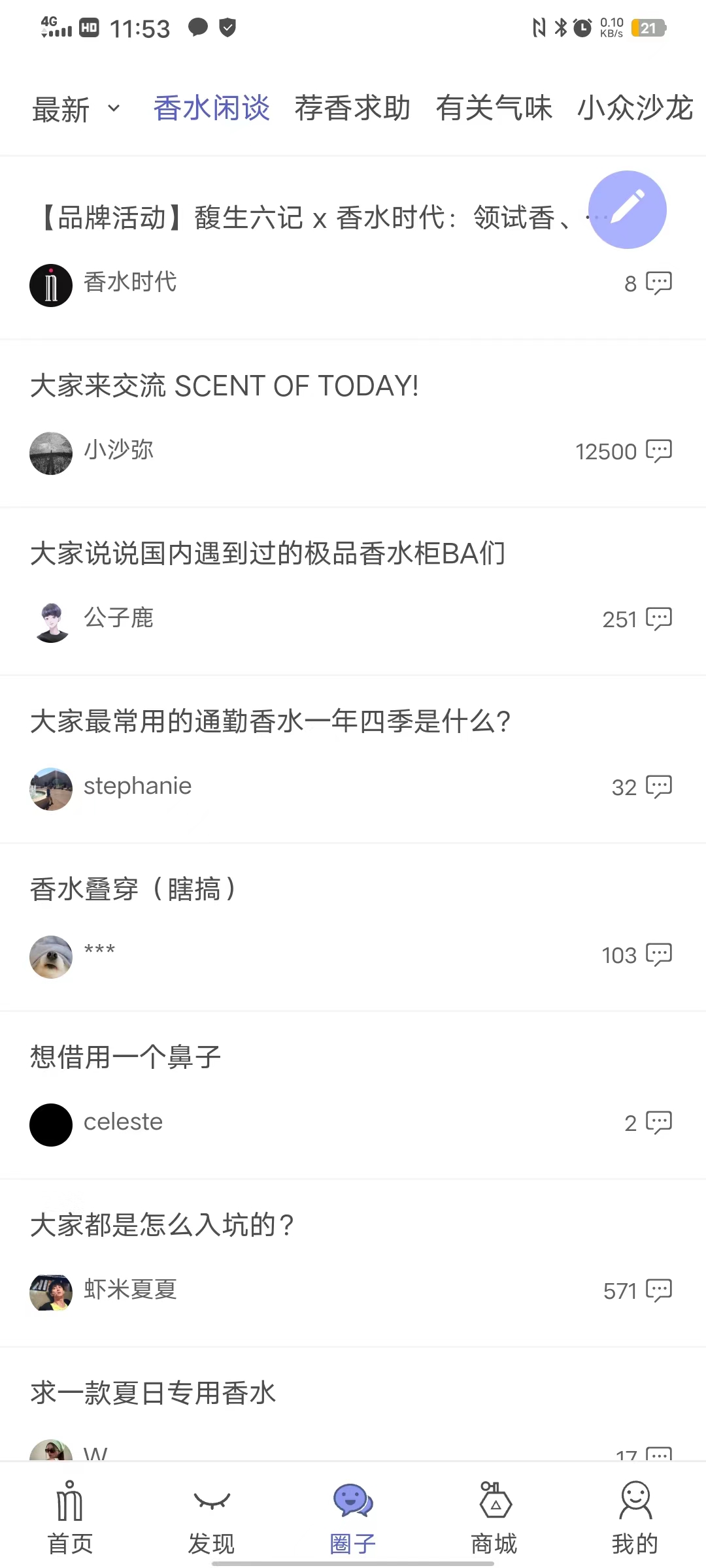Open stephanie's profile avatar
The image size is (706, 1568).
[x=50, y=789]
